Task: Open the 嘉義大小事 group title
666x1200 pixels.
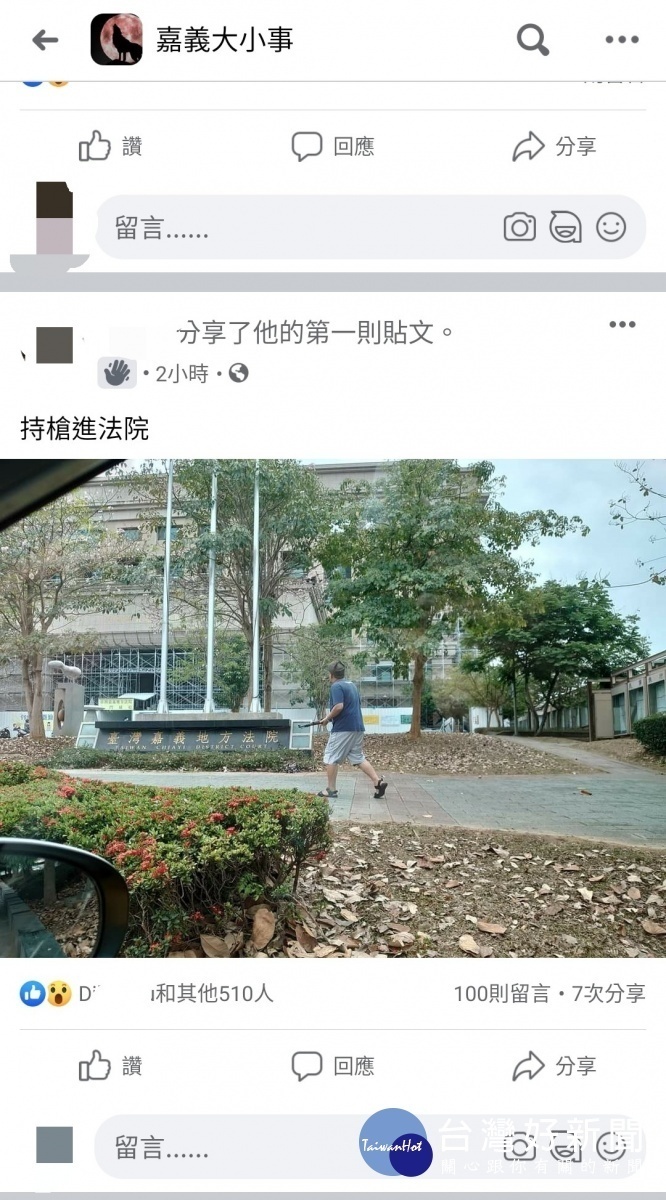Action: pyautogui.click(x=224, y=40)
